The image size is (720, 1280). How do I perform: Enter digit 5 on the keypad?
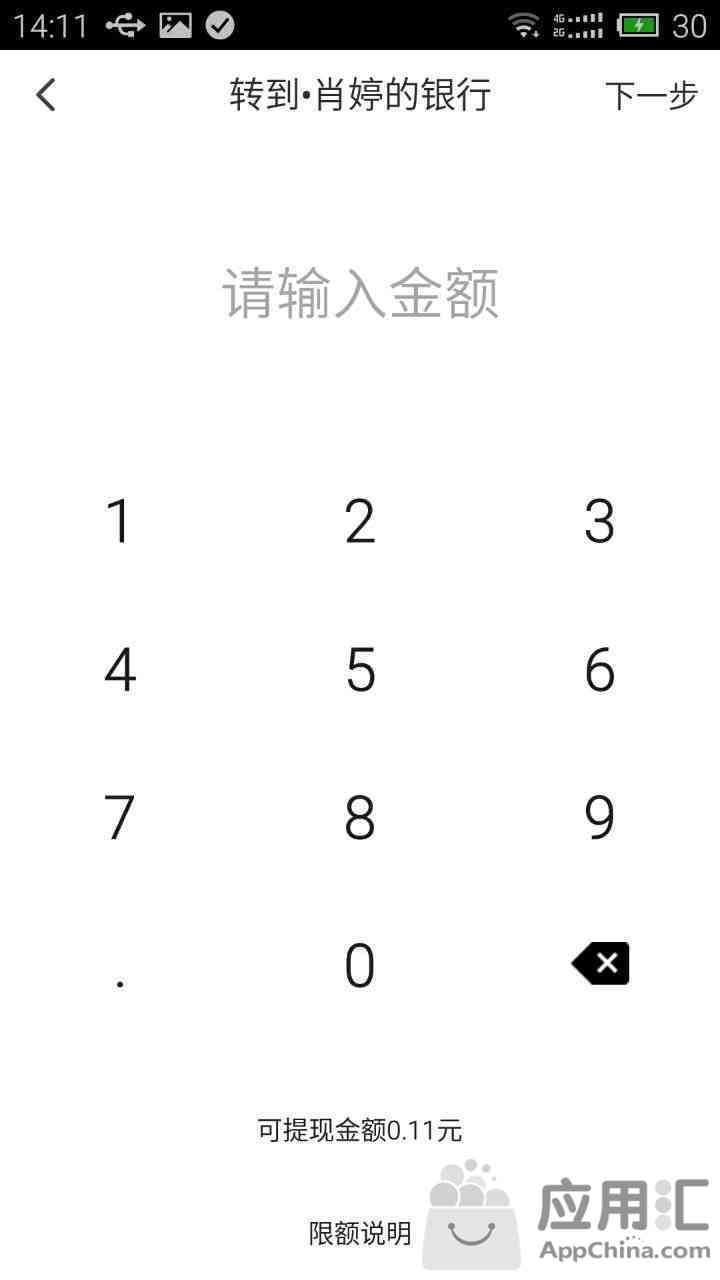(x=360, y=669)
